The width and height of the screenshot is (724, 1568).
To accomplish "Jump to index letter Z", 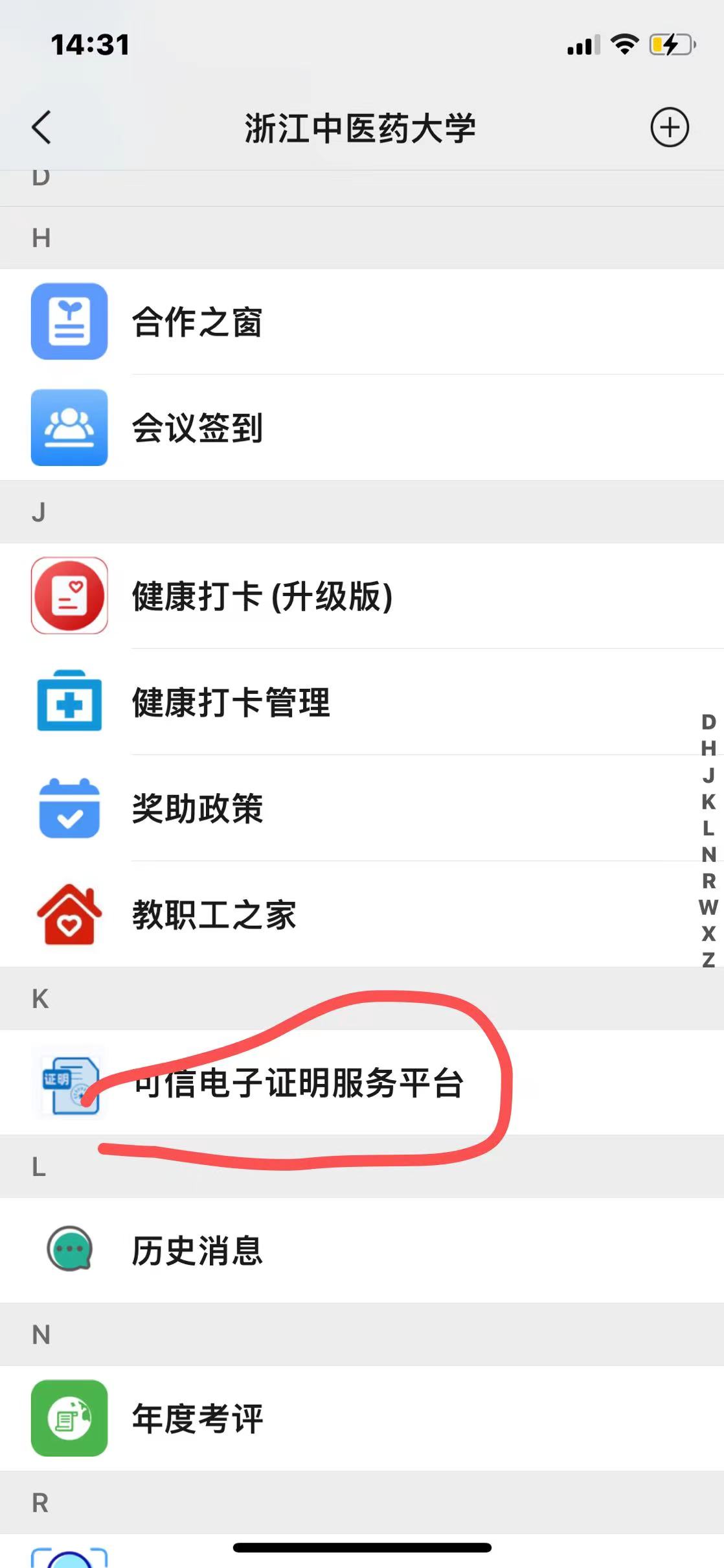I will tap(708, 960).
